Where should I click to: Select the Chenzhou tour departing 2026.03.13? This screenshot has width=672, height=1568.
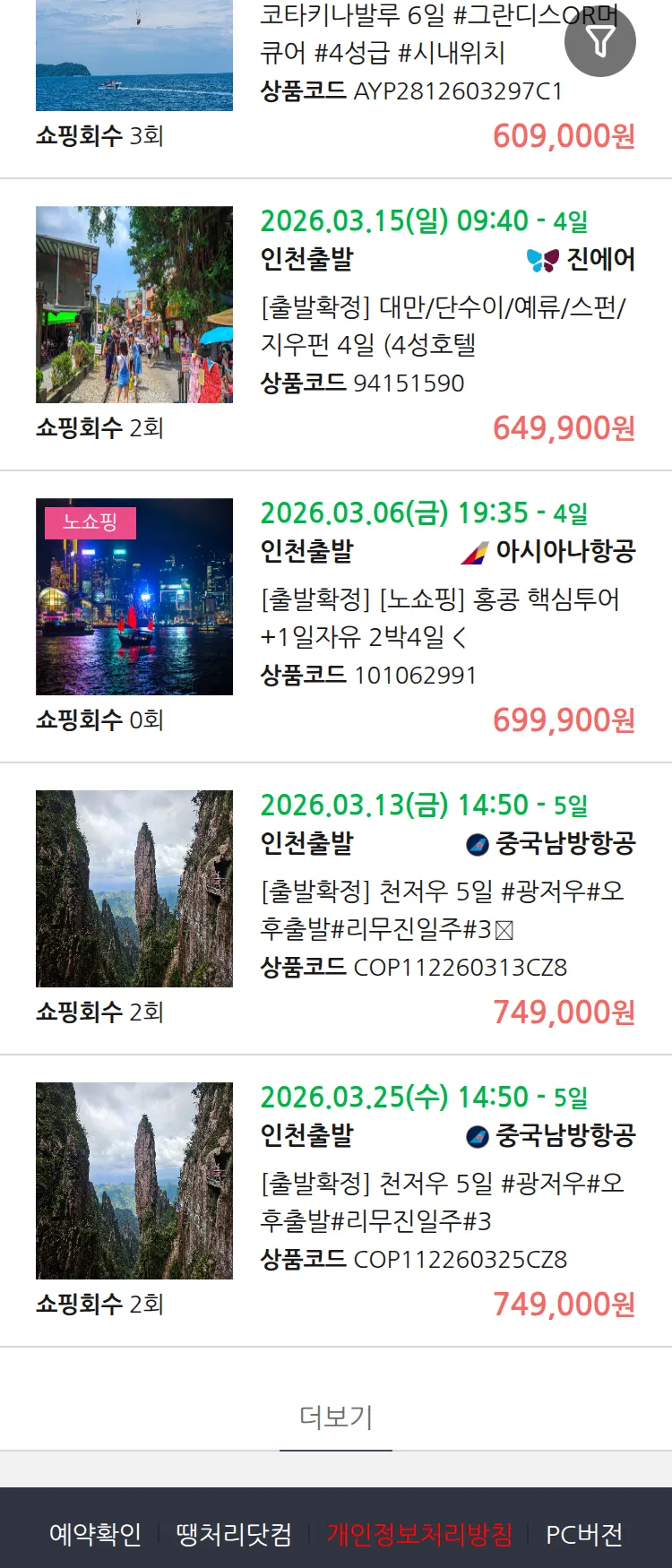tap(442, 909)
